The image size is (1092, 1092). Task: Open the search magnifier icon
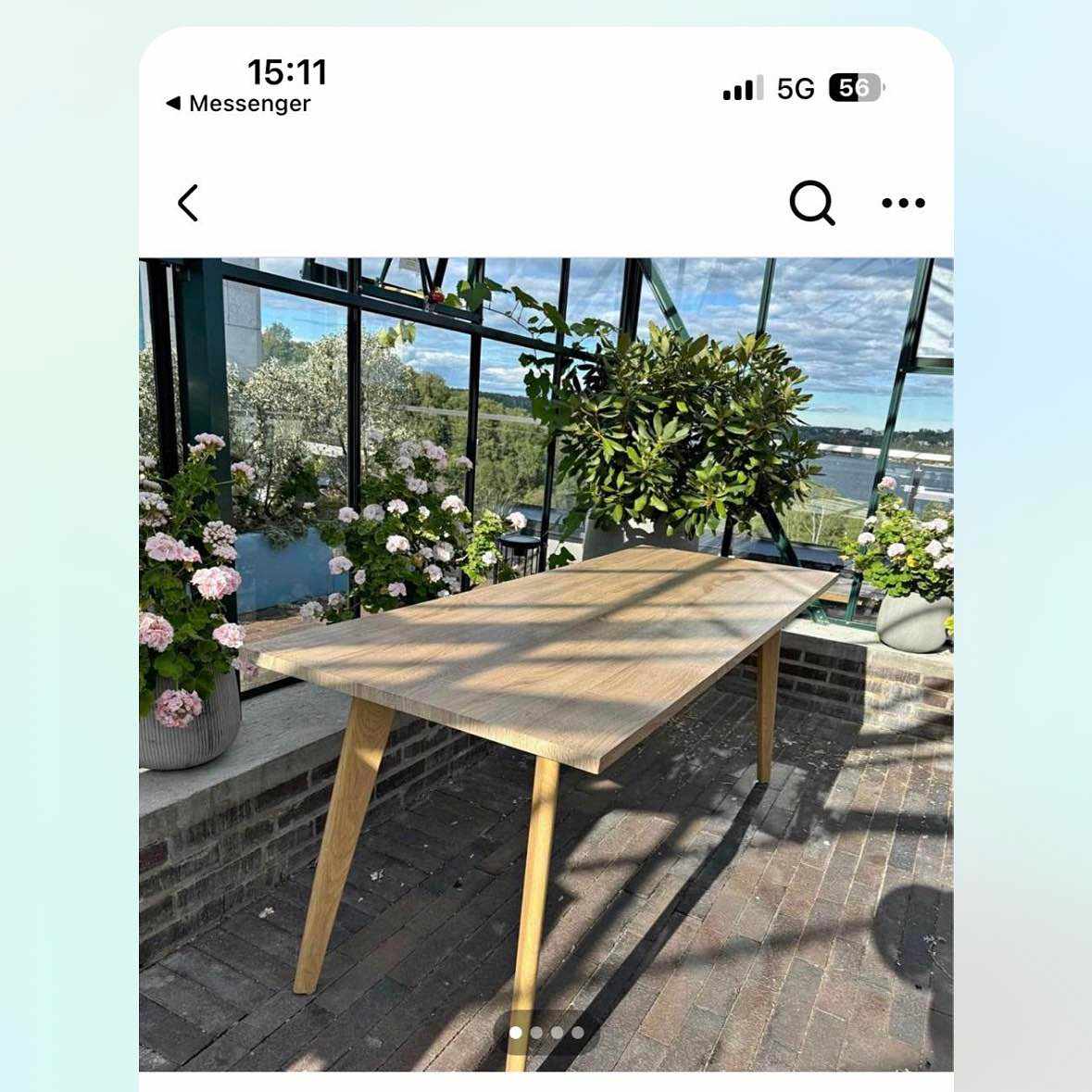coord(811,202)
